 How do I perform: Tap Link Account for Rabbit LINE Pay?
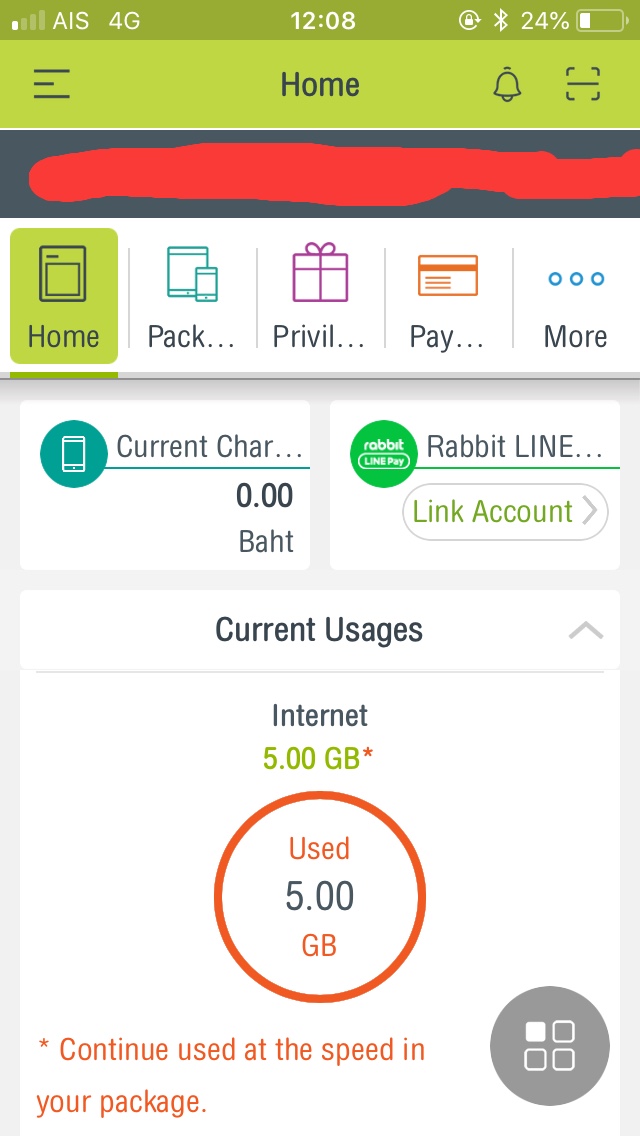[x=505, y=511]
